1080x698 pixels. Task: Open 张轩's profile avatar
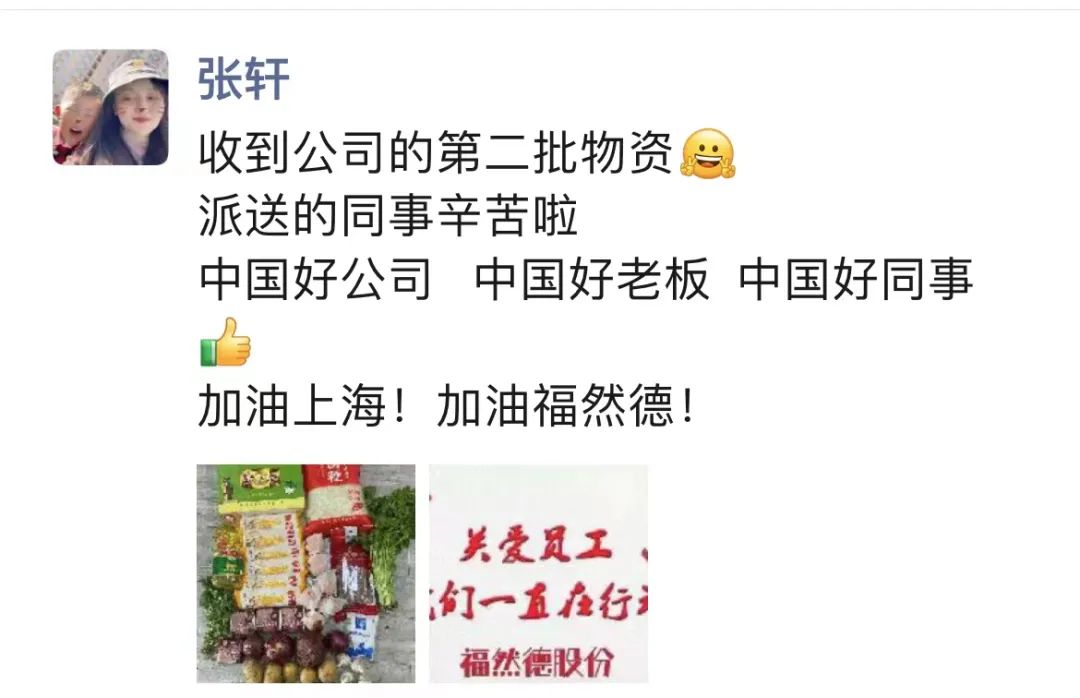[x=111, y=108]
